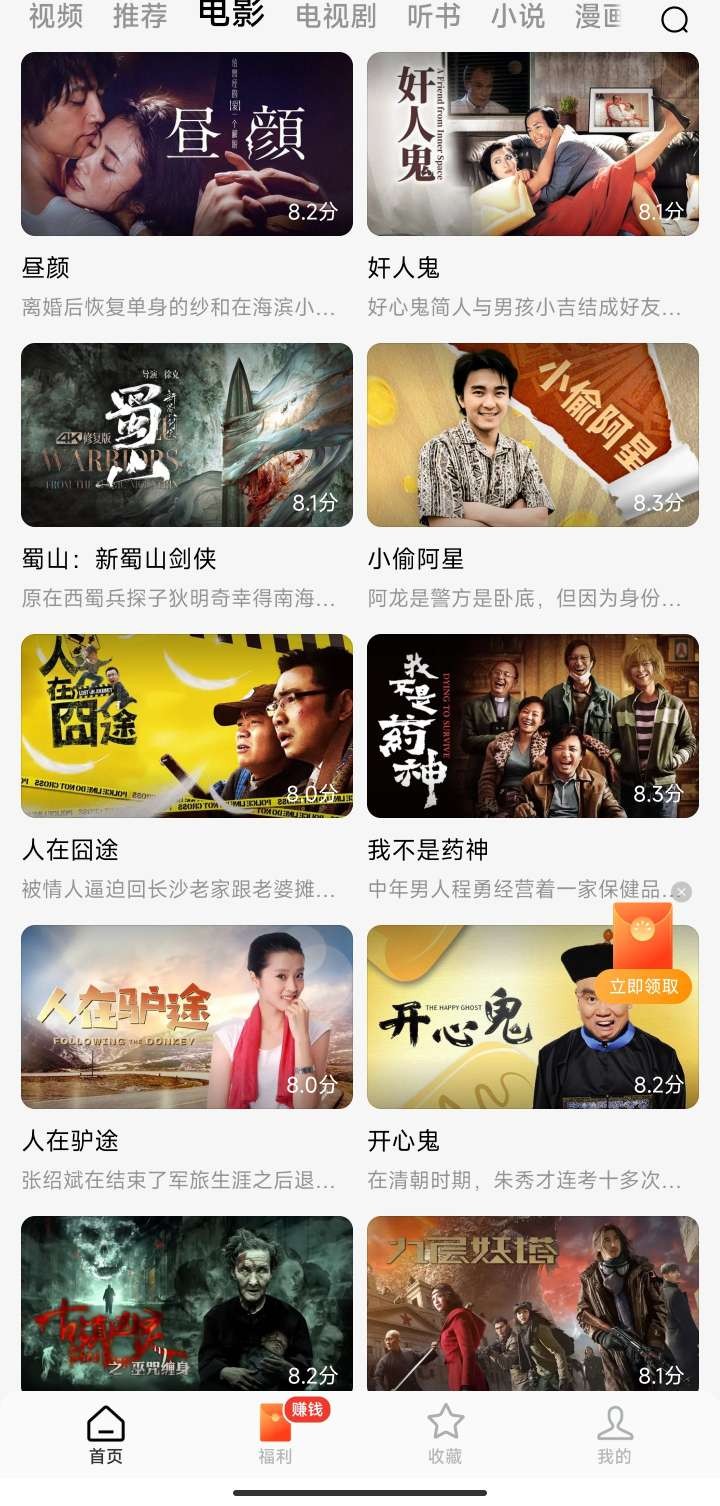Open the search icon
The width and height of the screenshot is (720, 1506).
coord(675,19)
